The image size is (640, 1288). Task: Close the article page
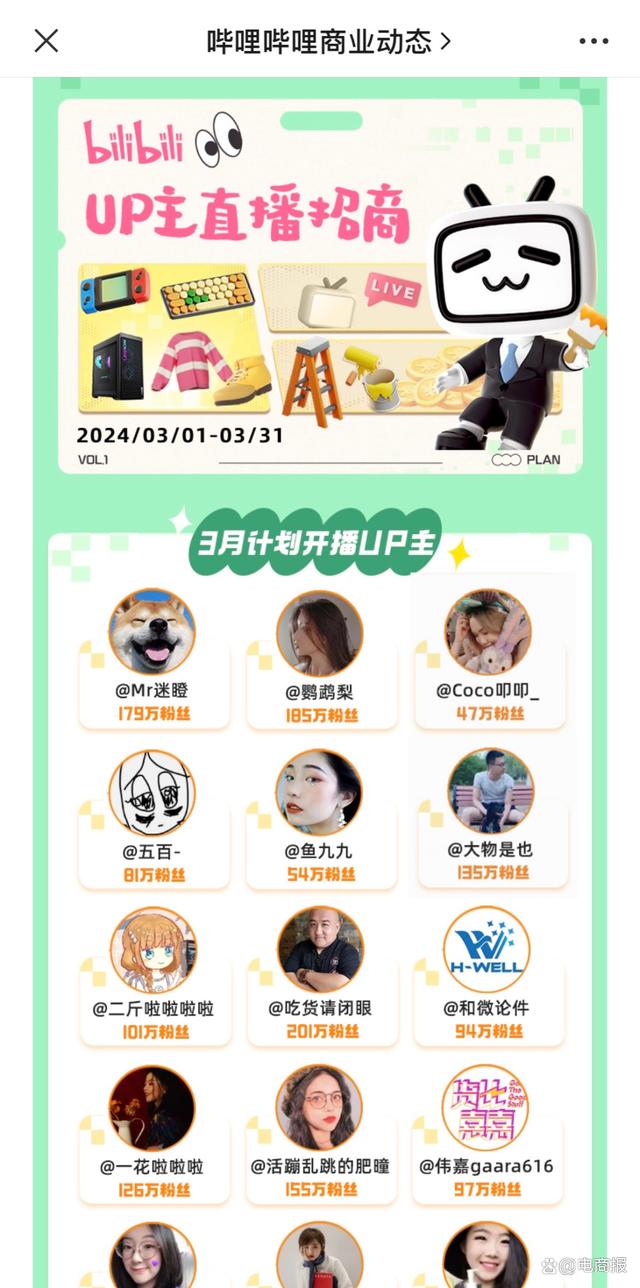coord(47,40)
